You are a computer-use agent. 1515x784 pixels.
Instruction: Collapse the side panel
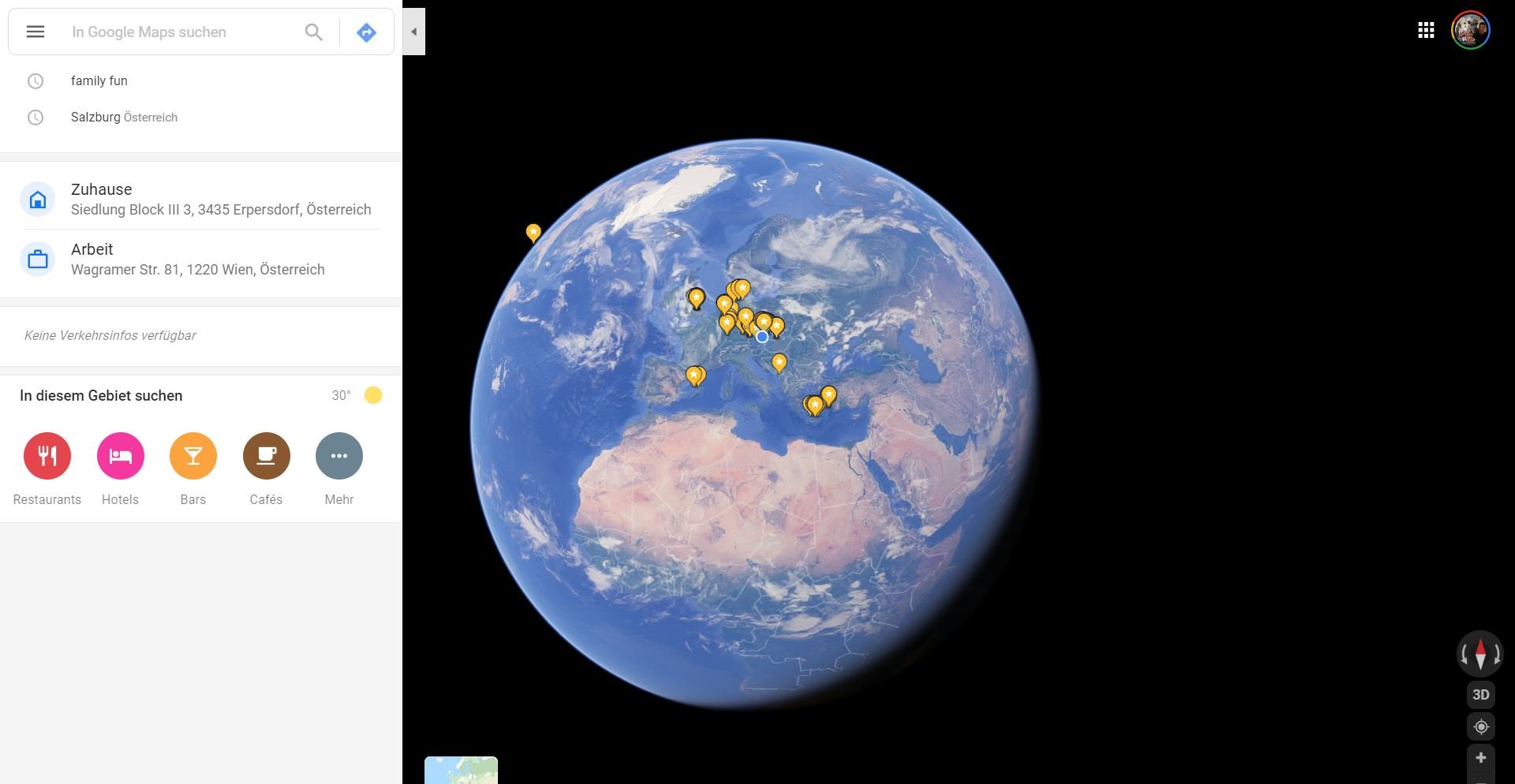(x=413, y=32)
